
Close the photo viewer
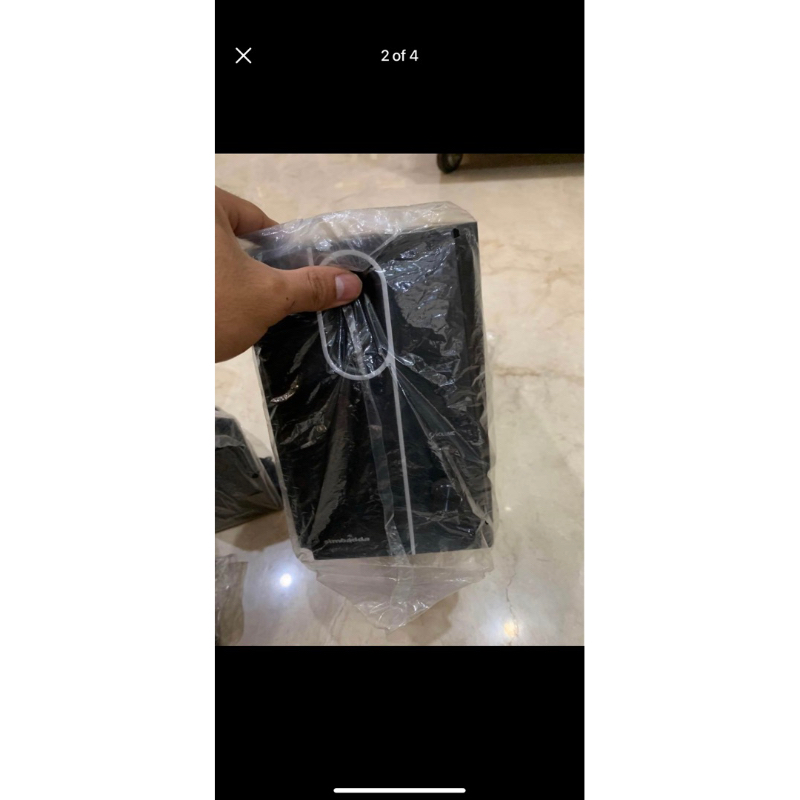(x=243, y=56)
